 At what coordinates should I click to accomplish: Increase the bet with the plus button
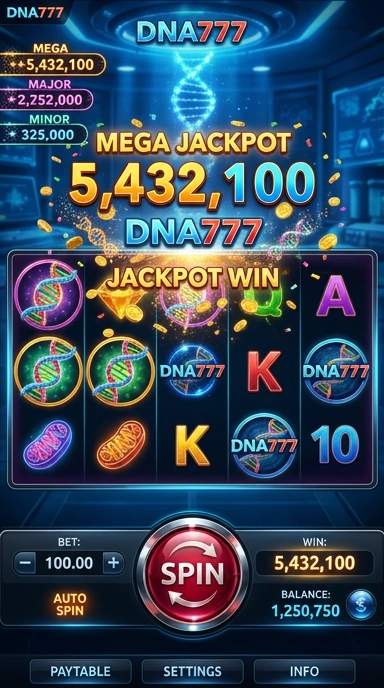tap(114, 563)
